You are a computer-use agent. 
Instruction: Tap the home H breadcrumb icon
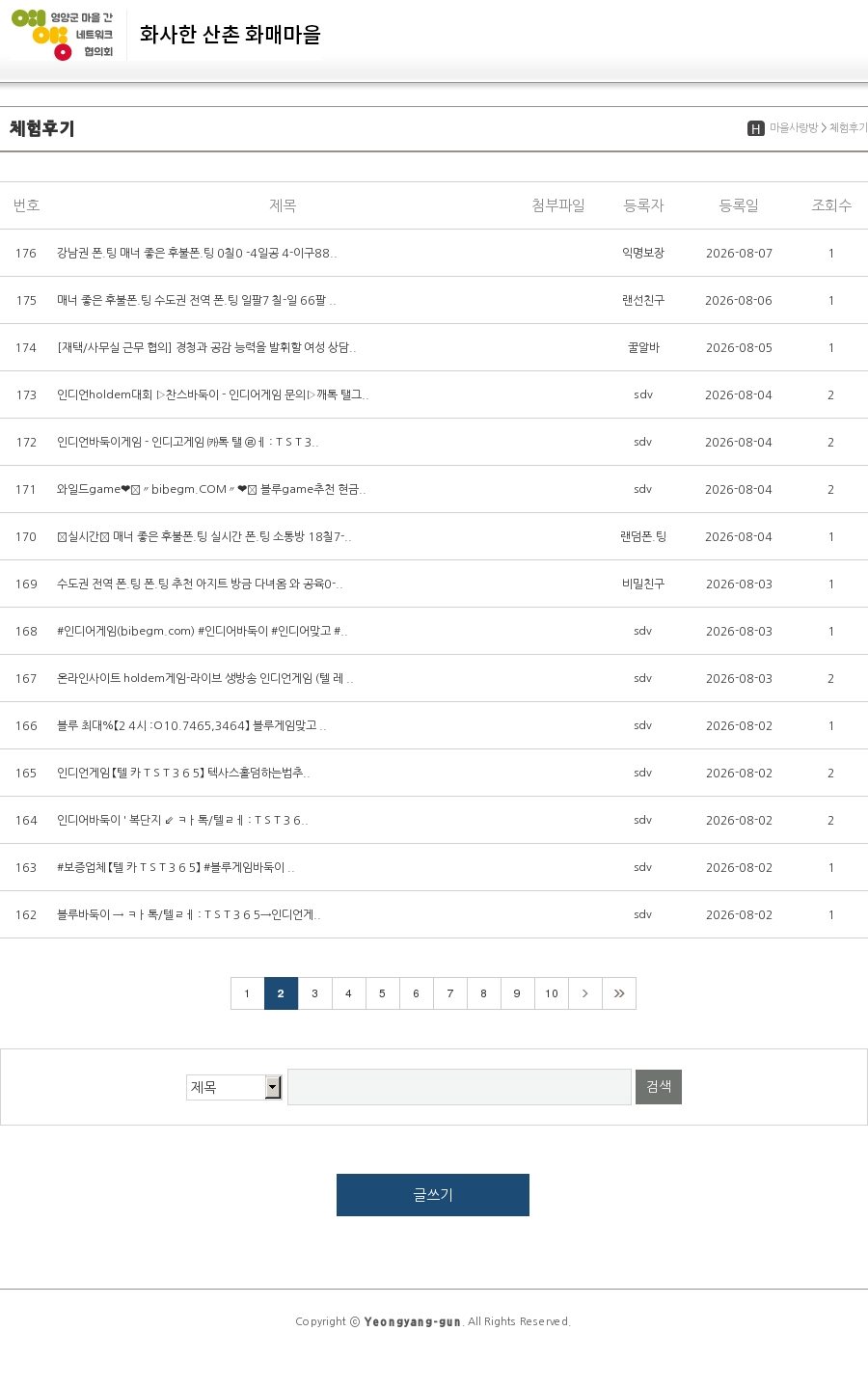(756, 128)
